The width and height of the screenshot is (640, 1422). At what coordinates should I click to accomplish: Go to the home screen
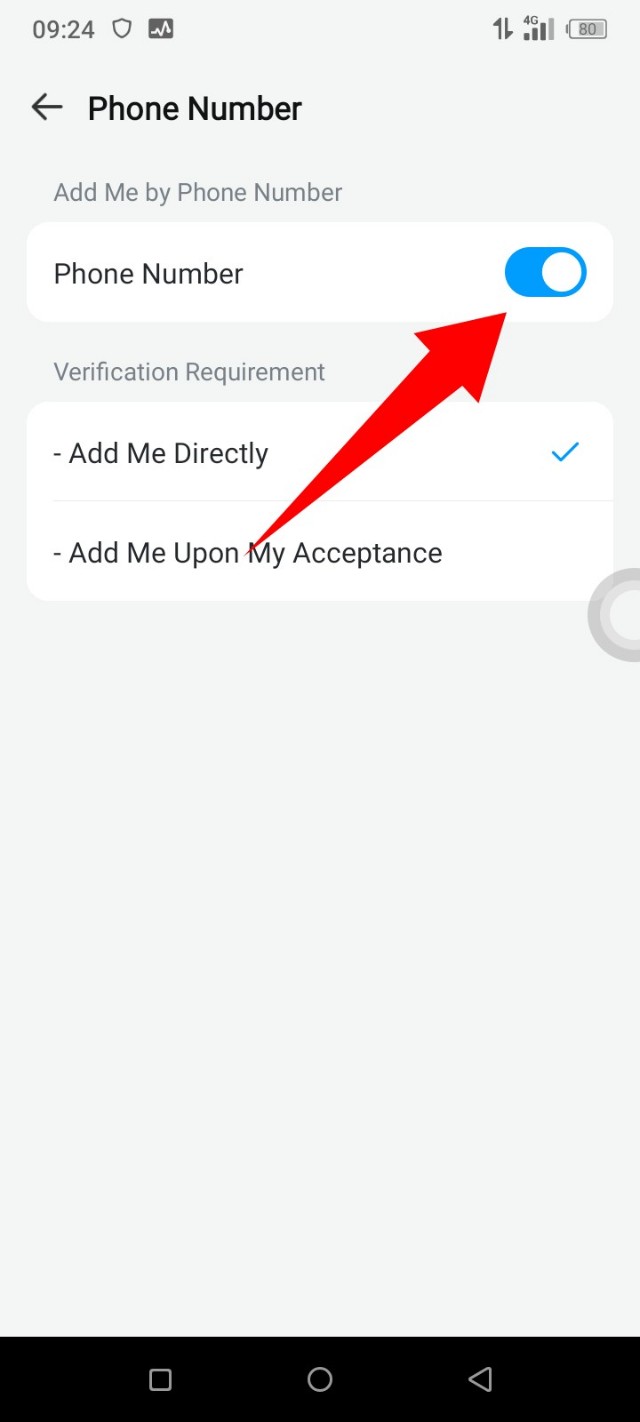click(x=320, y=1380)
